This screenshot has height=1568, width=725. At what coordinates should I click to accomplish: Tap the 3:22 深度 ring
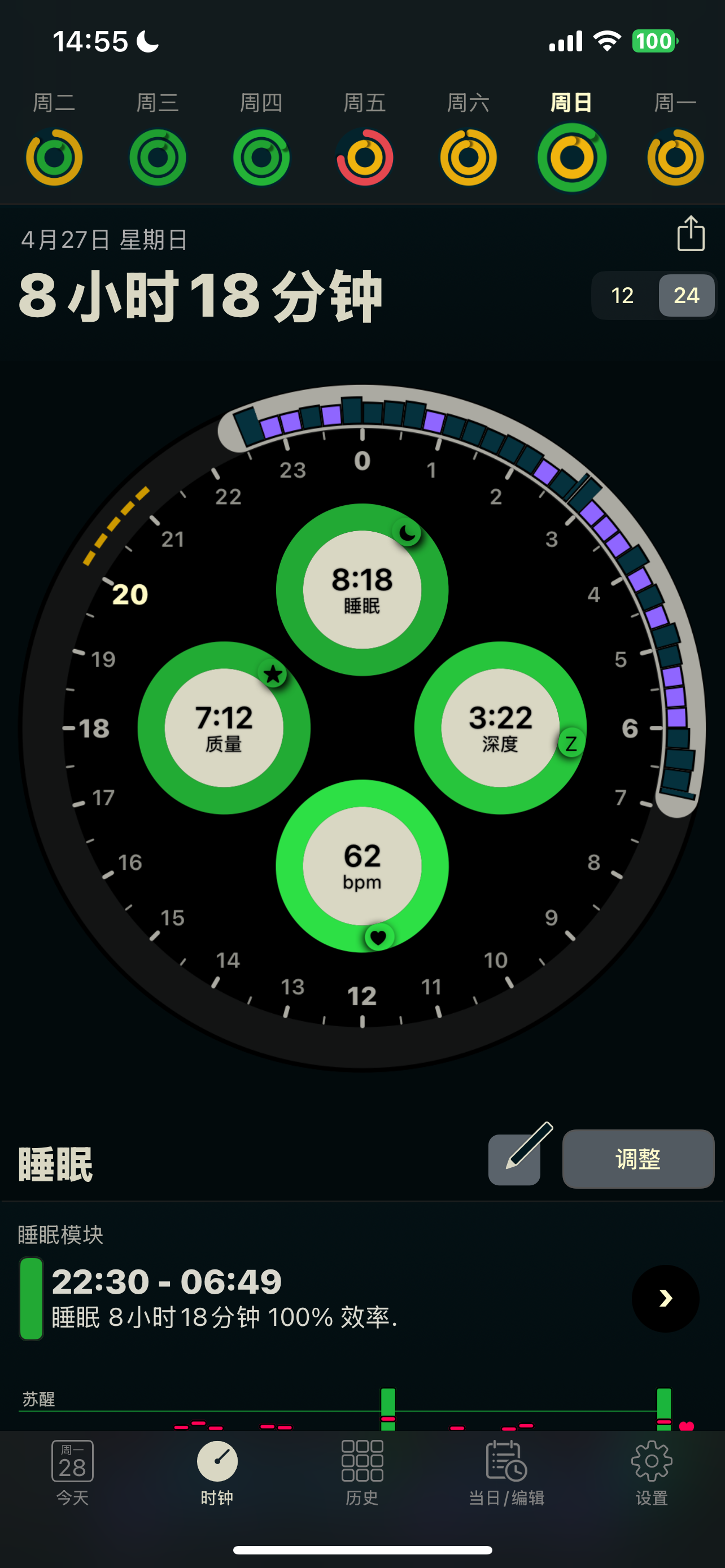(x=500, y=728)
